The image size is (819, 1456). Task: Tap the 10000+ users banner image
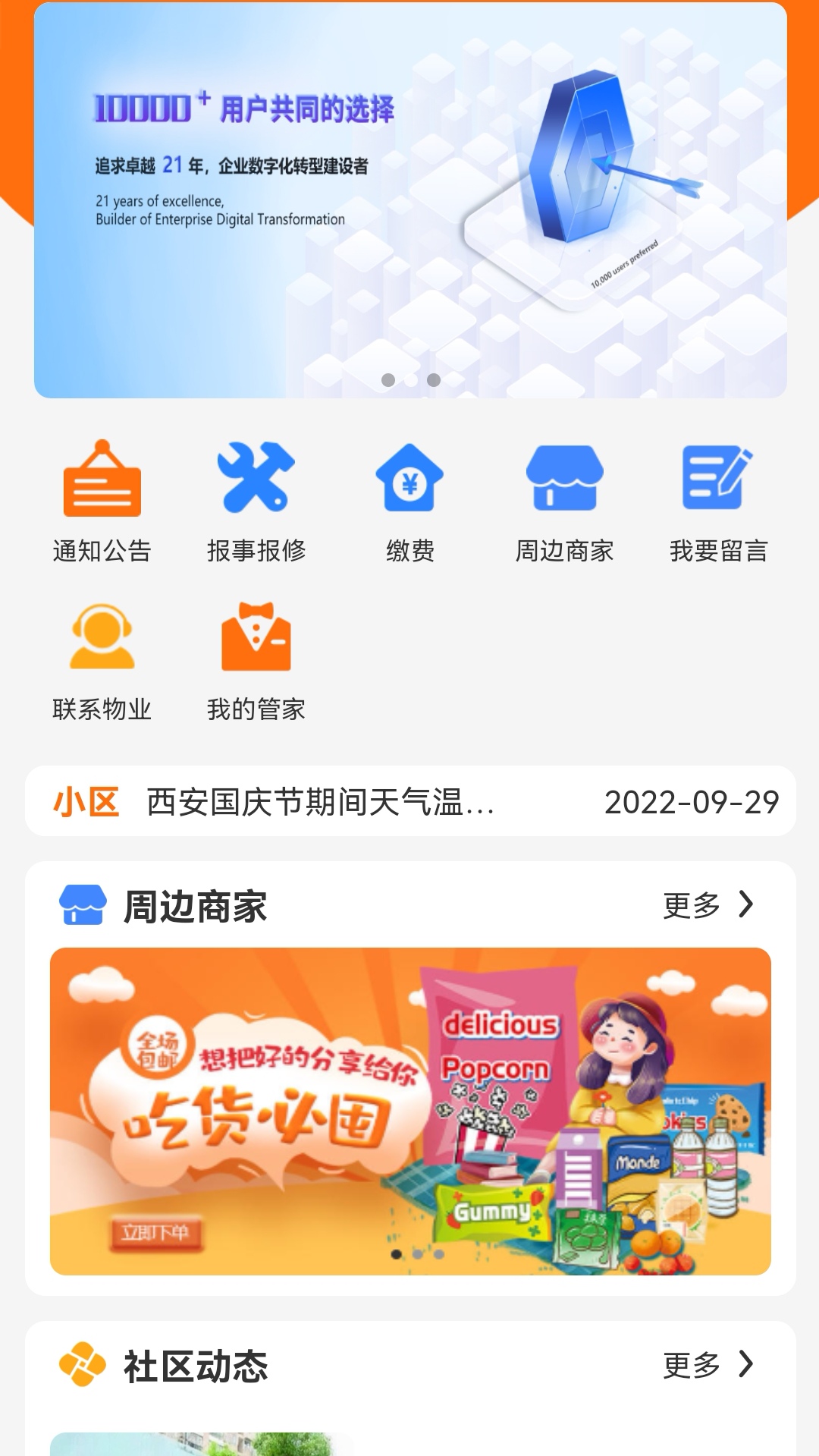(409, 197)
